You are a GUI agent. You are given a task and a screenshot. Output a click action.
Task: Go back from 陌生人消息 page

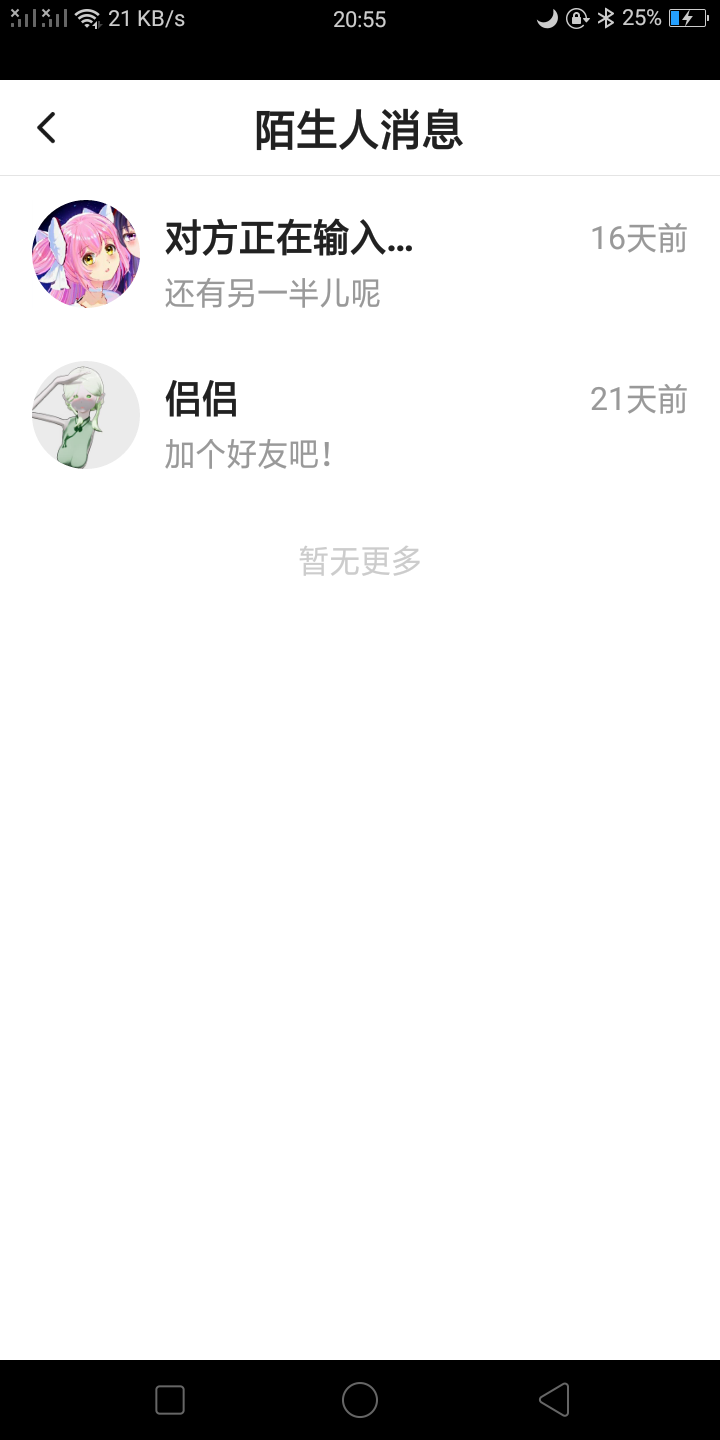(46, 128)
